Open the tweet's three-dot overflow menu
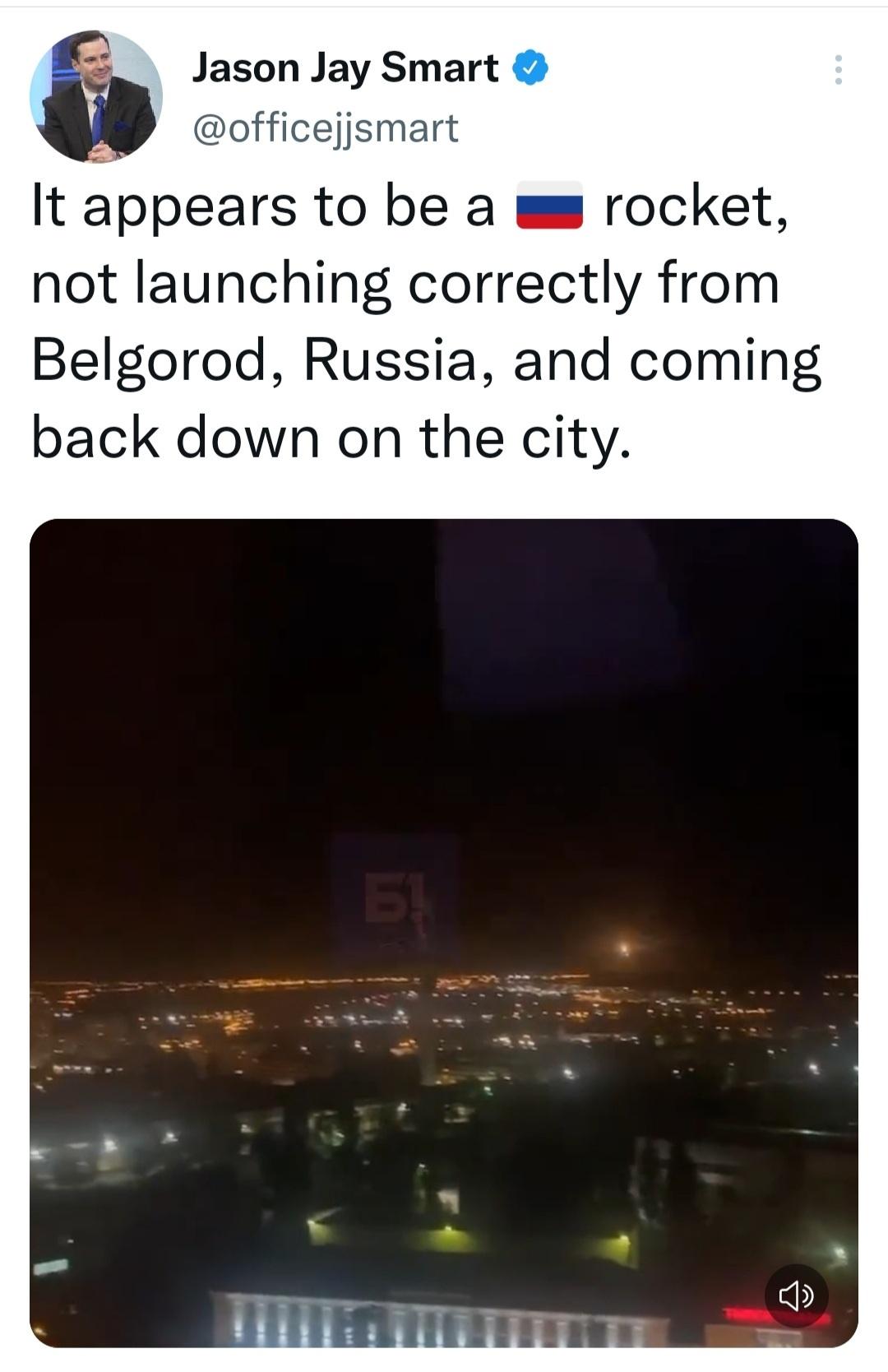Screen dimensions: 888x1372 pos(838,70)
